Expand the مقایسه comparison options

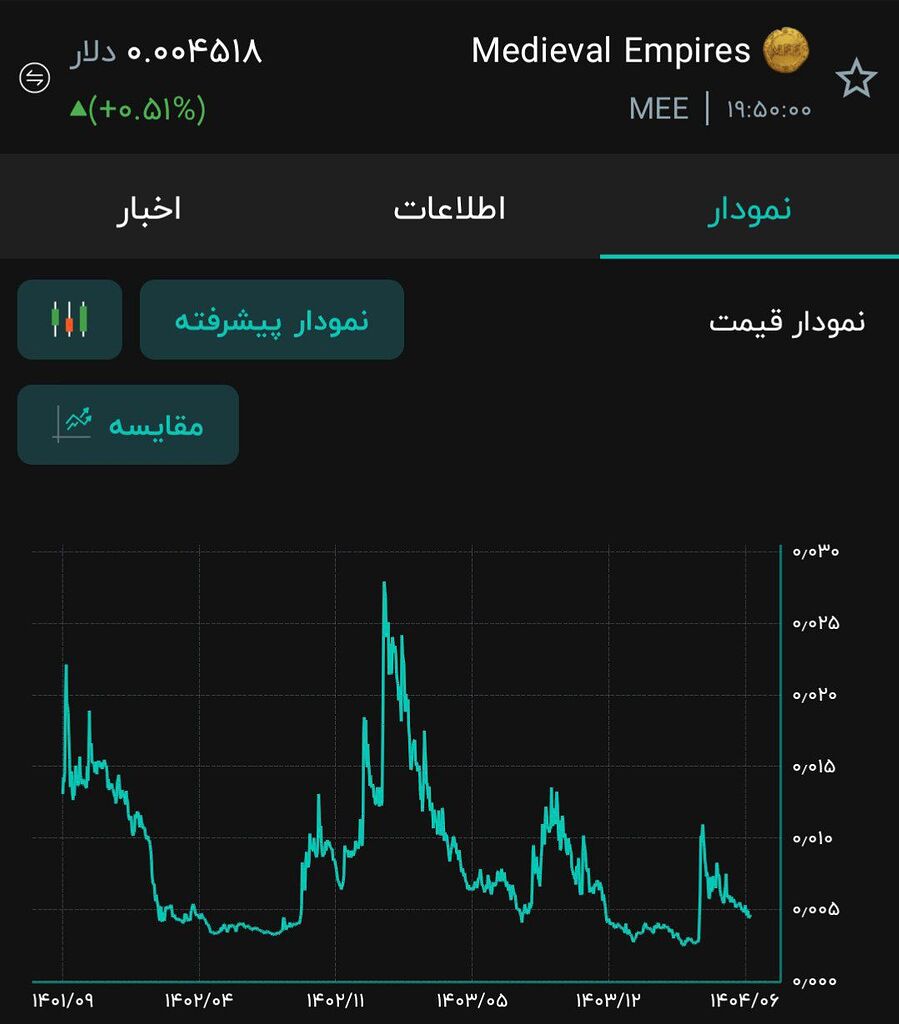(x=126, y=424)
